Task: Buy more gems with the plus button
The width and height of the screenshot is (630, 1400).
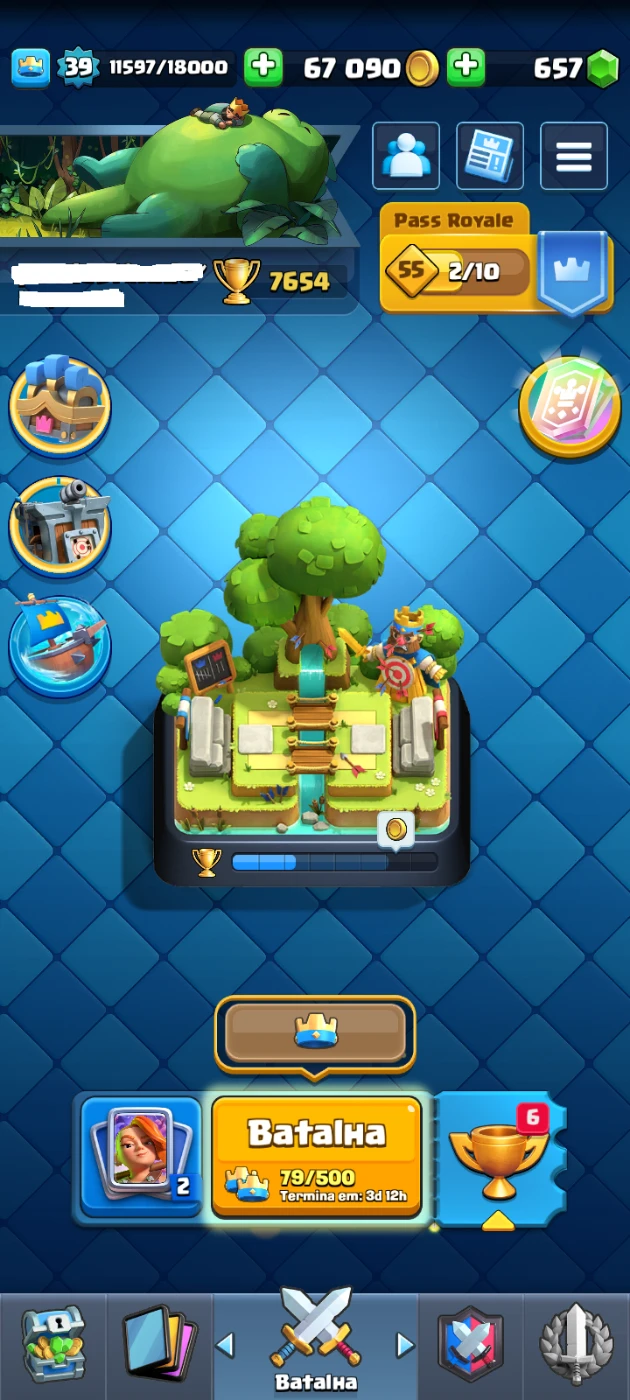Action: click(x=465, y=67)
